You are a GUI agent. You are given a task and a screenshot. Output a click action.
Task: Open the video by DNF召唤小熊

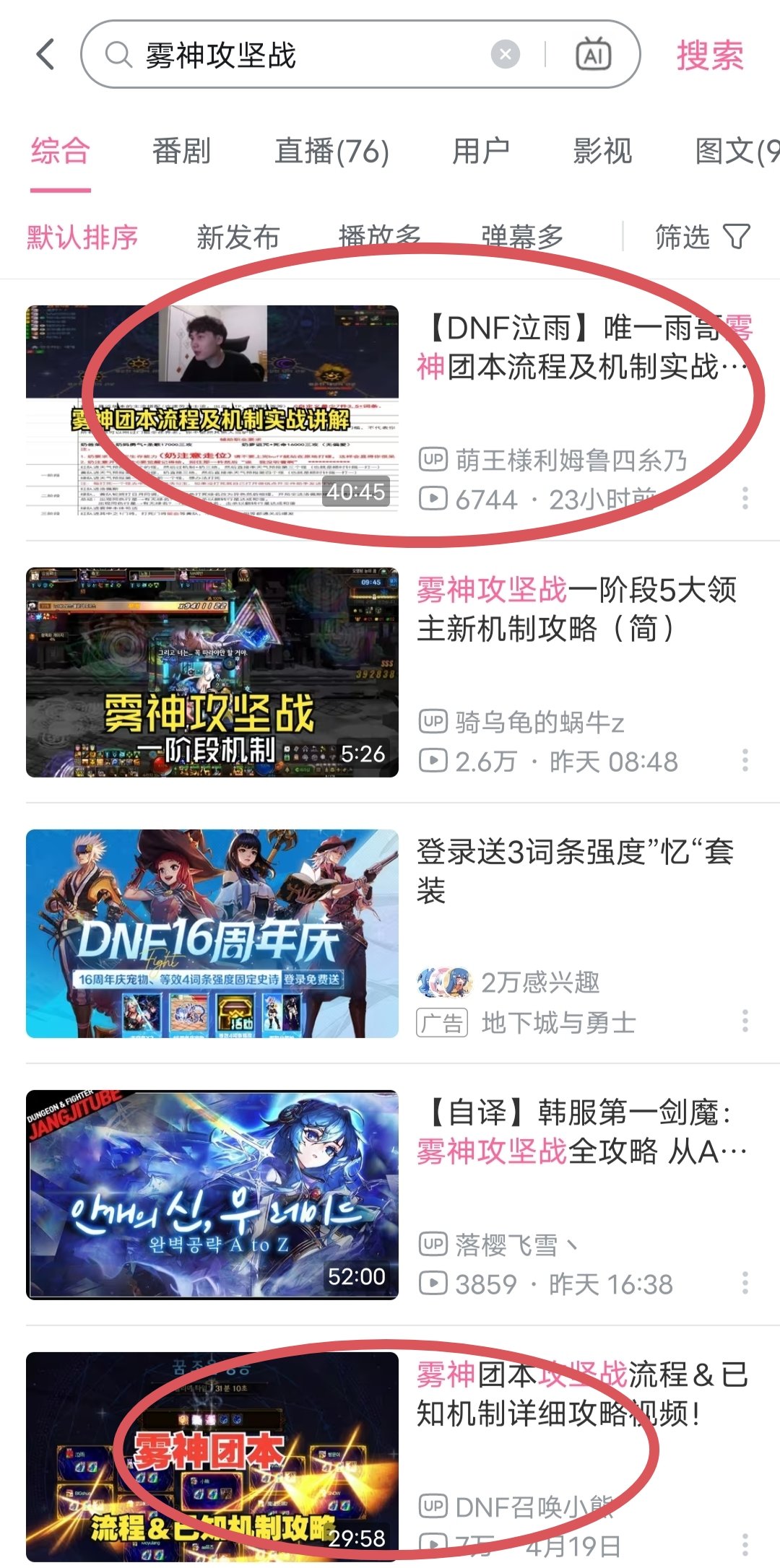[390, 1457]
